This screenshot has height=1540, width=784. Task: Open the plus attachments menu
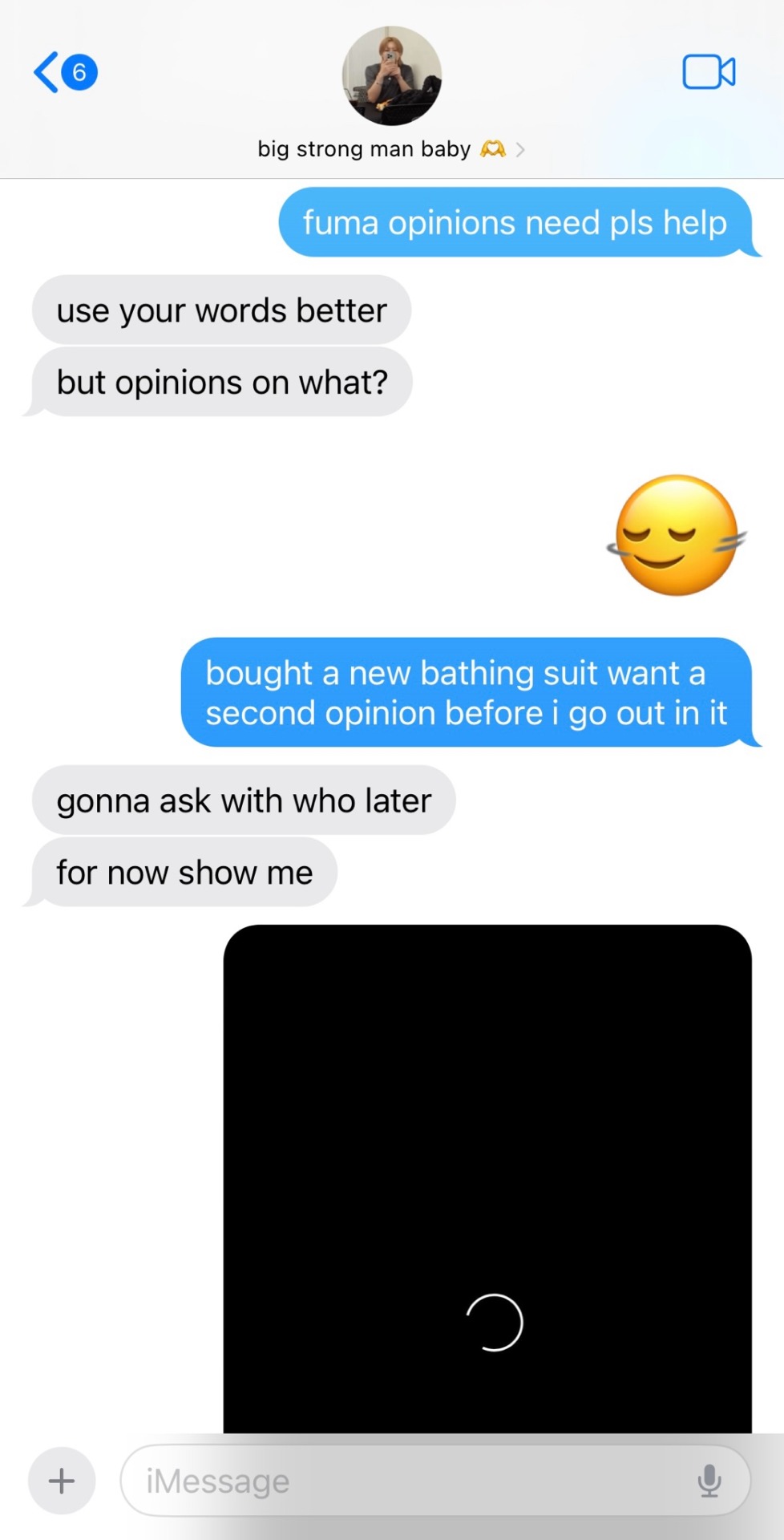(x=62, y=1481)
